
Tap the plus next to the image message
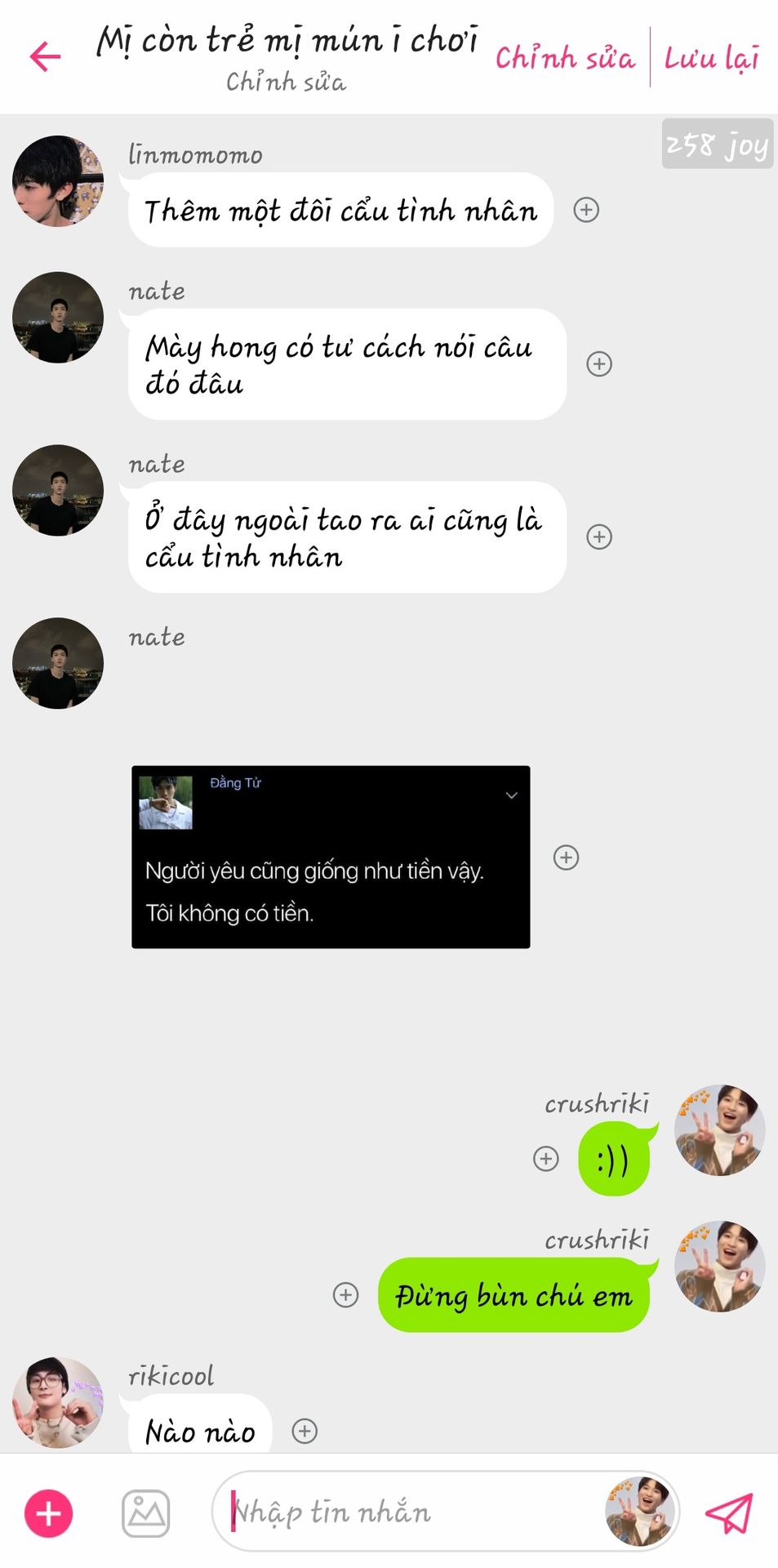pyautogui.click(x=566, y=857)
